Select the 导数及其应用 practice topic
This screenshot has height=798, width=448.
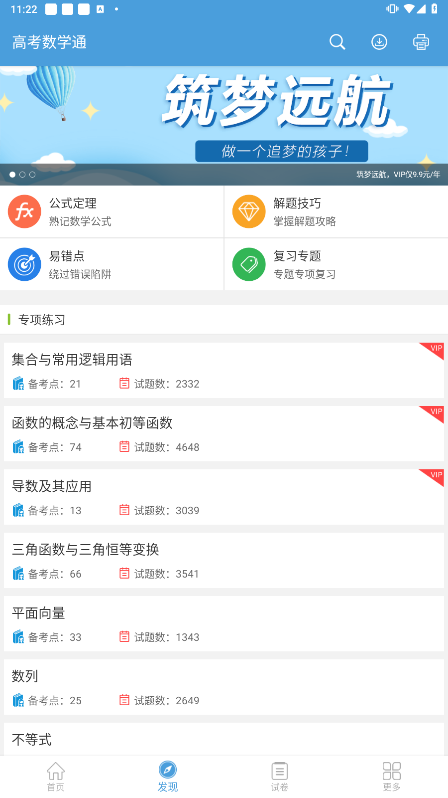coord(224,497)
